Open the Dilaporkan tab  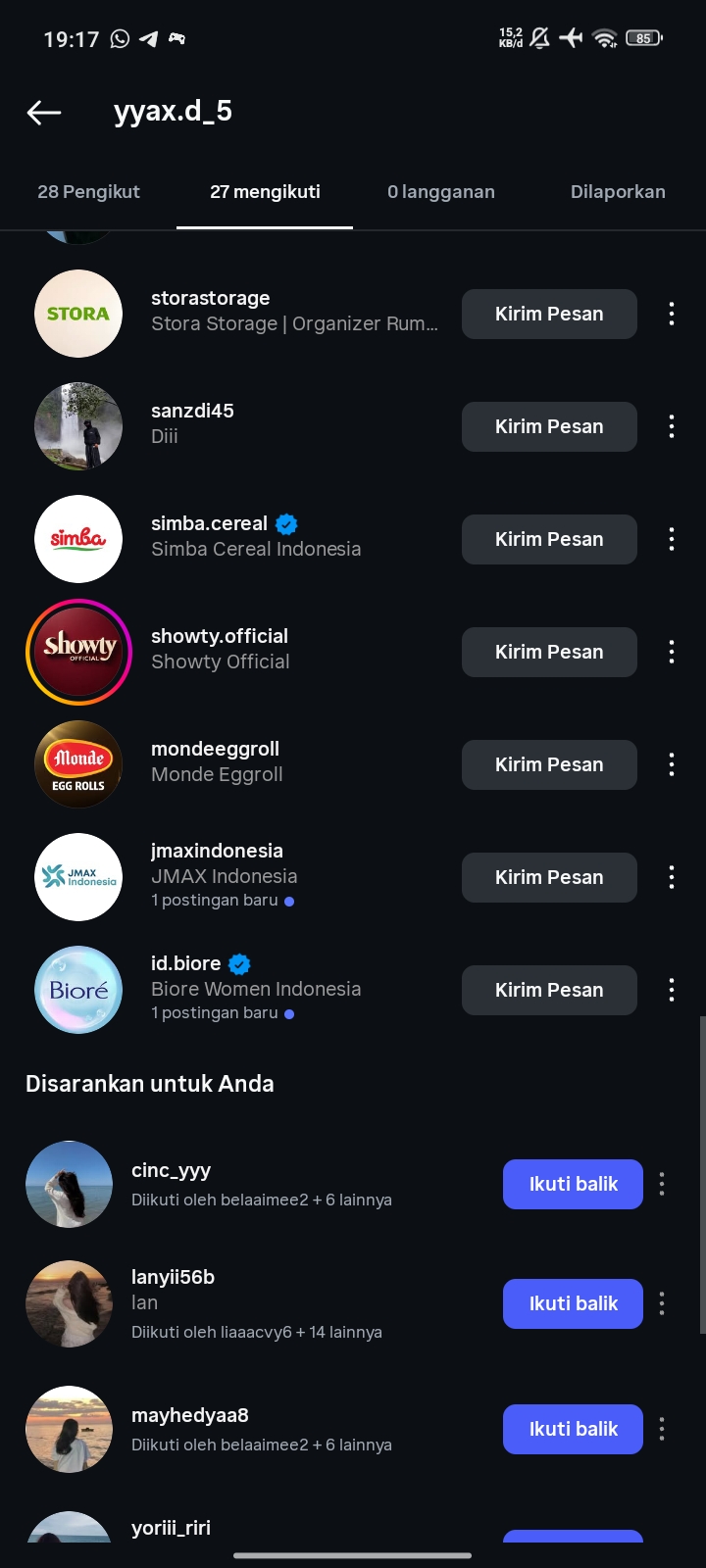(618, 192)
